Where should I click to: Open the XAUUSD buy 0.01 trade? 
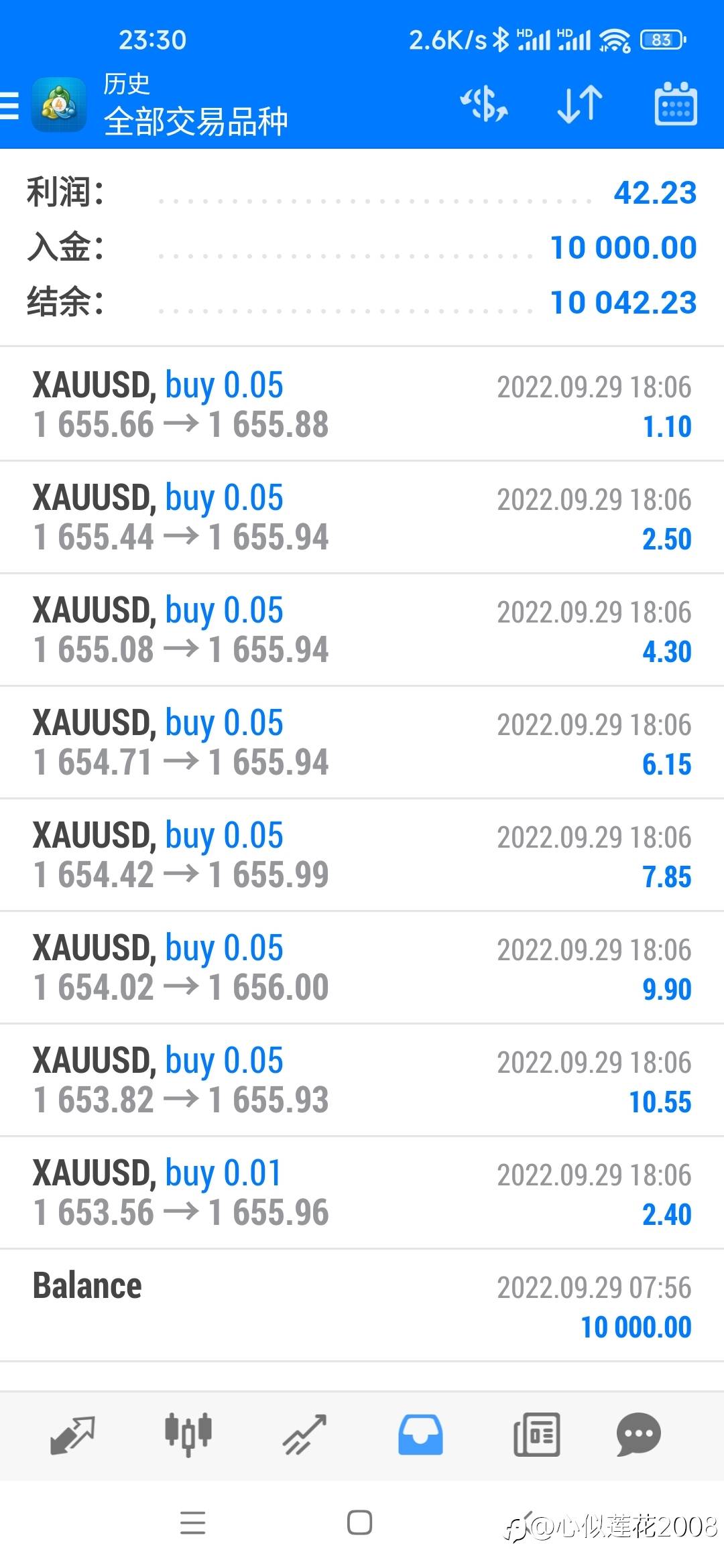coord(362,1193)
